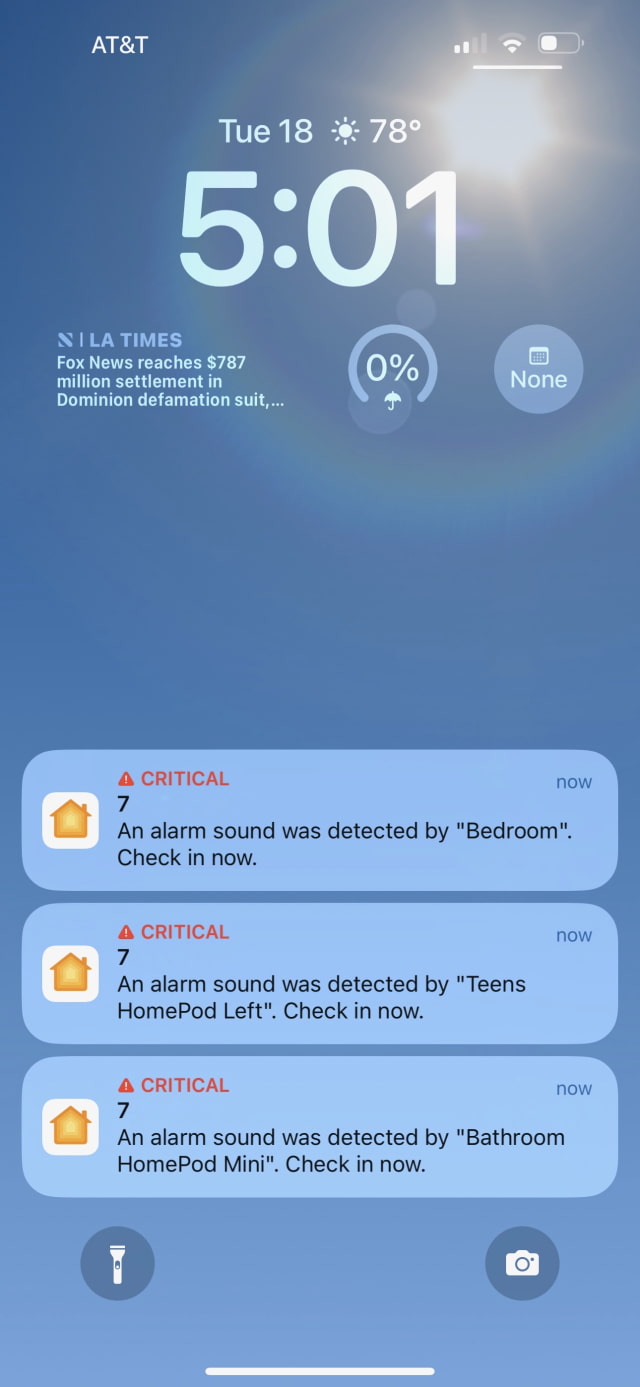Viewport: 640px width, 1387px height.
Task: Open the date and weather widget
Action: tap(320, 131)
